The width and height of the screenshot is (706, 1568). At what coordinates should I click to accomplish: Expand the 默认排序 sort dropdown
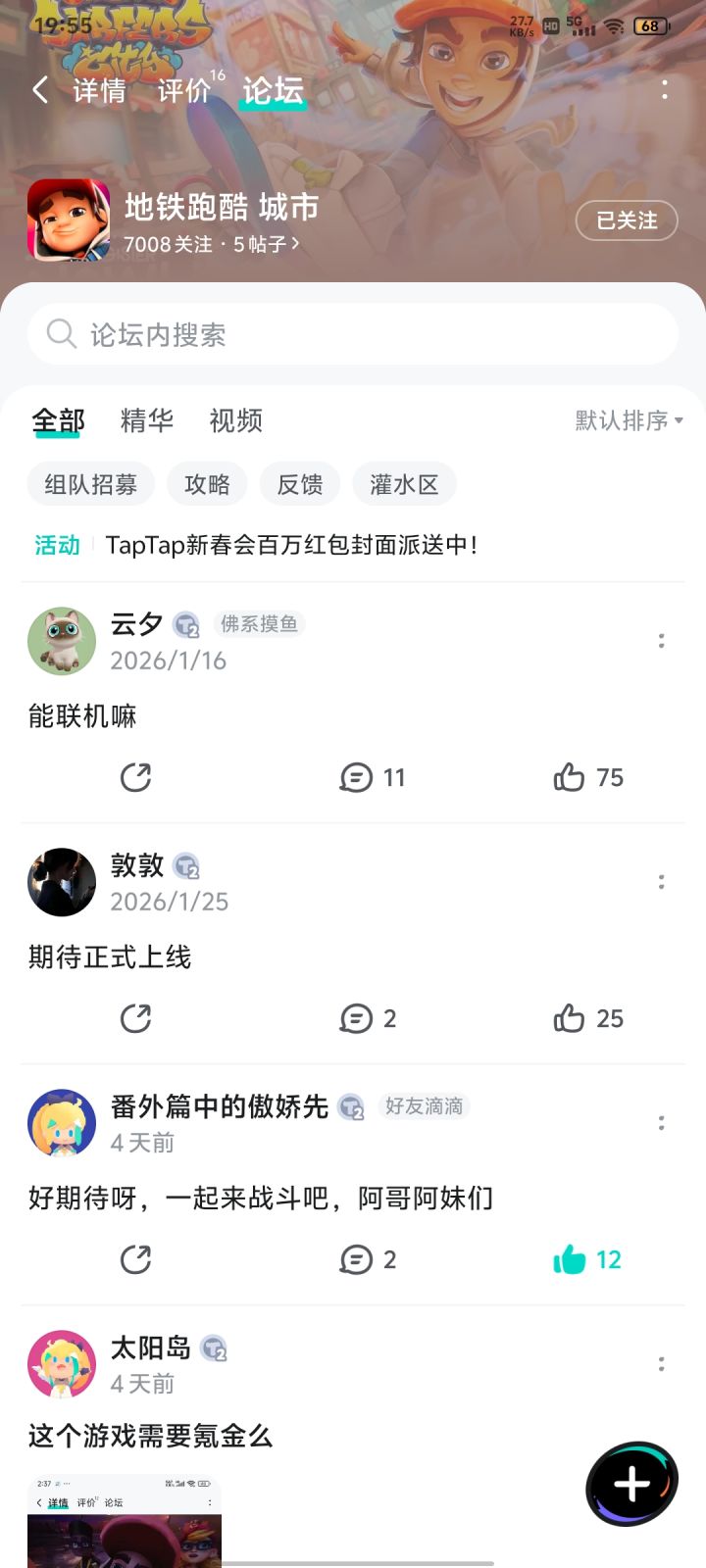tap(630, 420)
